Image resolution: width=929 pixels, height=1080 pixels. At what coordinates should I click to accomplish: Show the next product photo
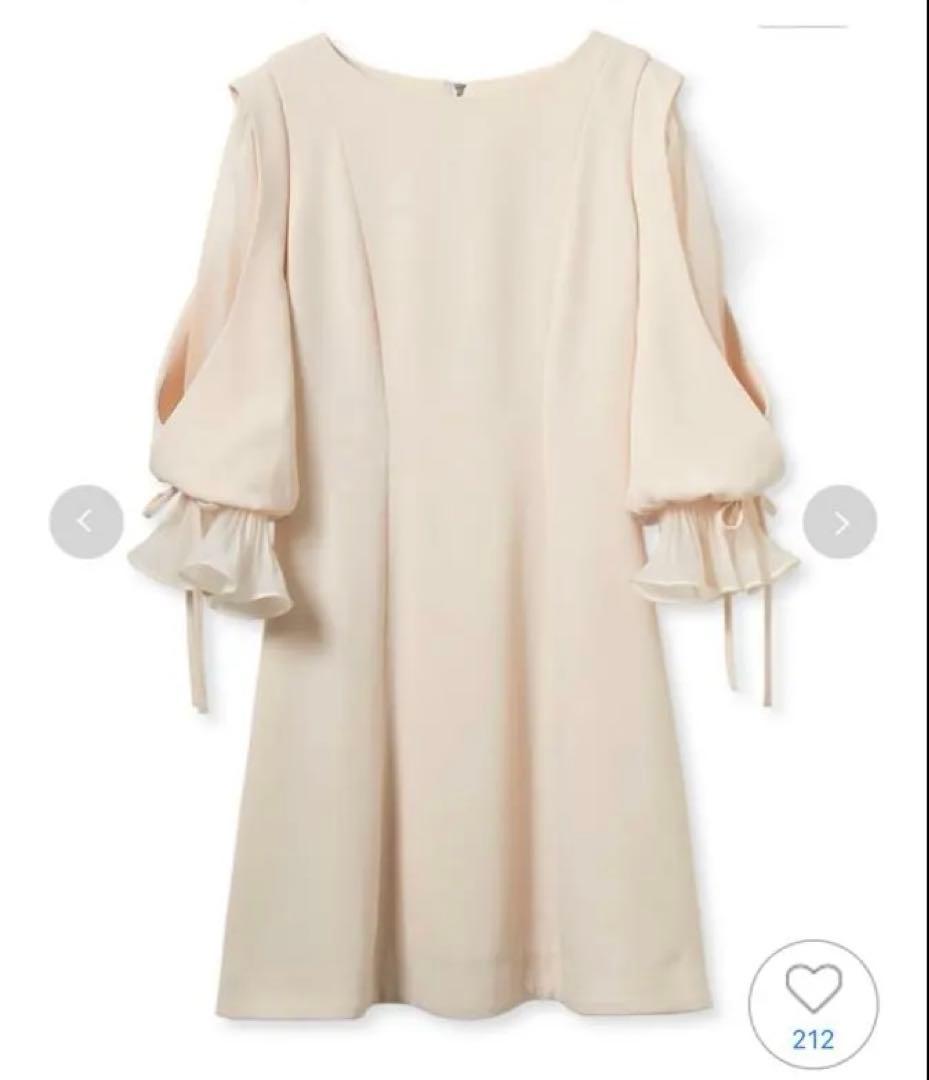click(x=840, y=521)
